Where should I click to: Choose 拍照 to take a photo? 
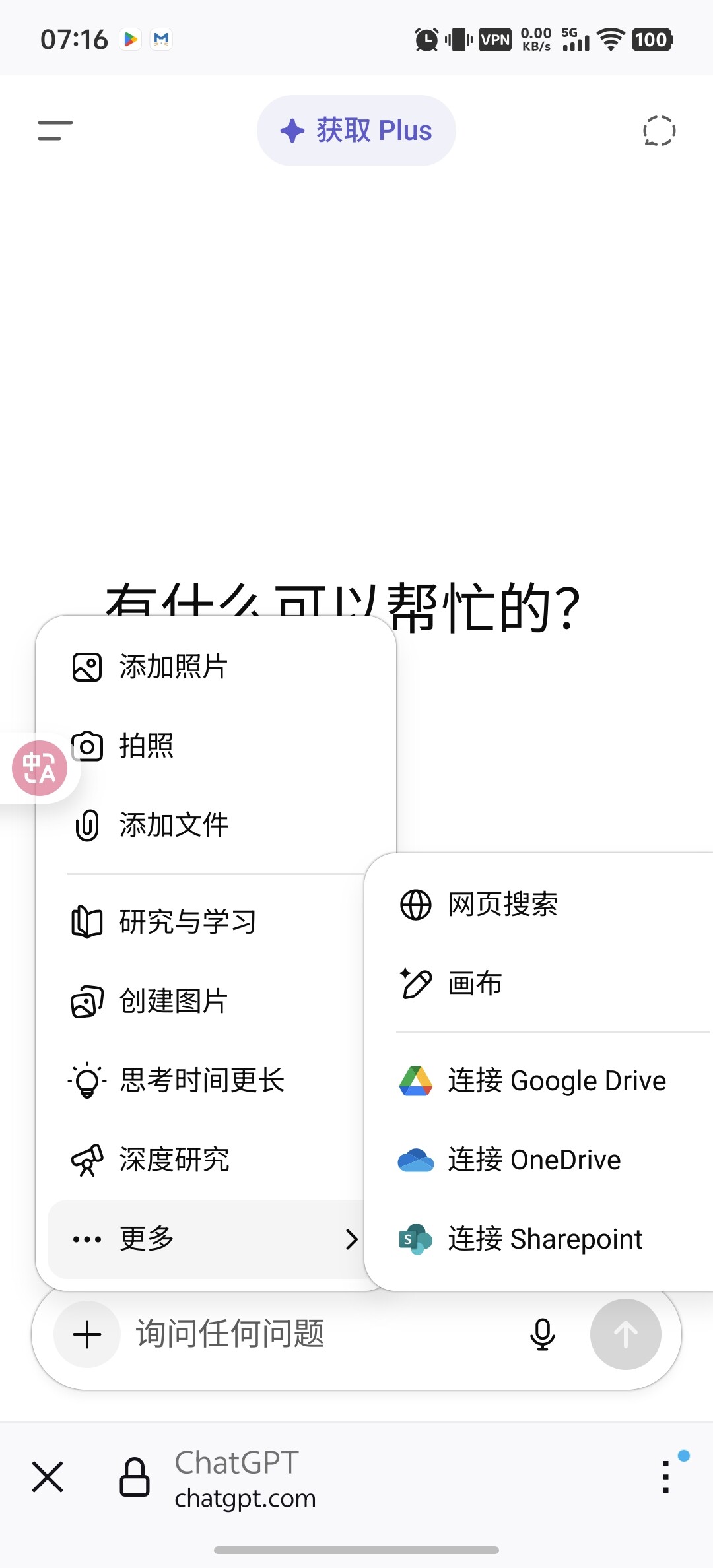216,746
